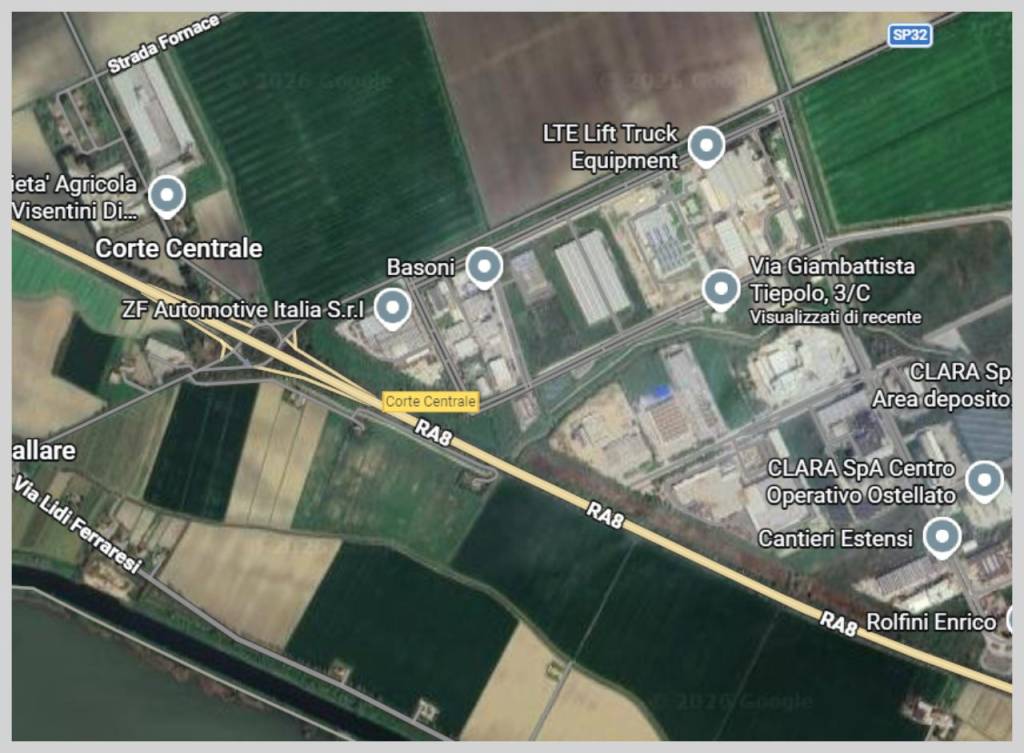Open the Societa' Agricola Visentini pin

pyautogui.click(x=166, y=195)
